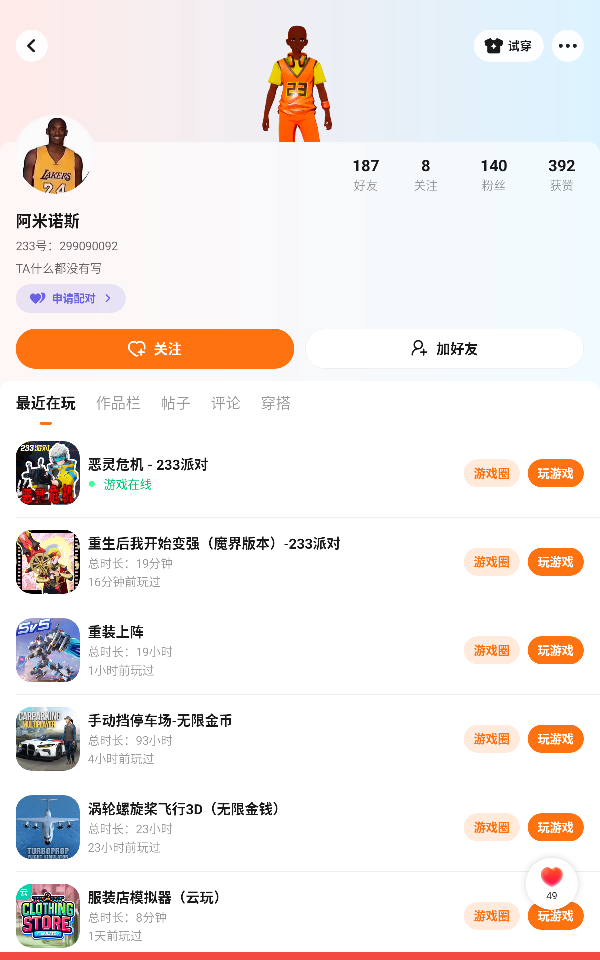Open 阿米诺斯's profile avatar
The height and width of the screenshot is (960, 600).
55,157
